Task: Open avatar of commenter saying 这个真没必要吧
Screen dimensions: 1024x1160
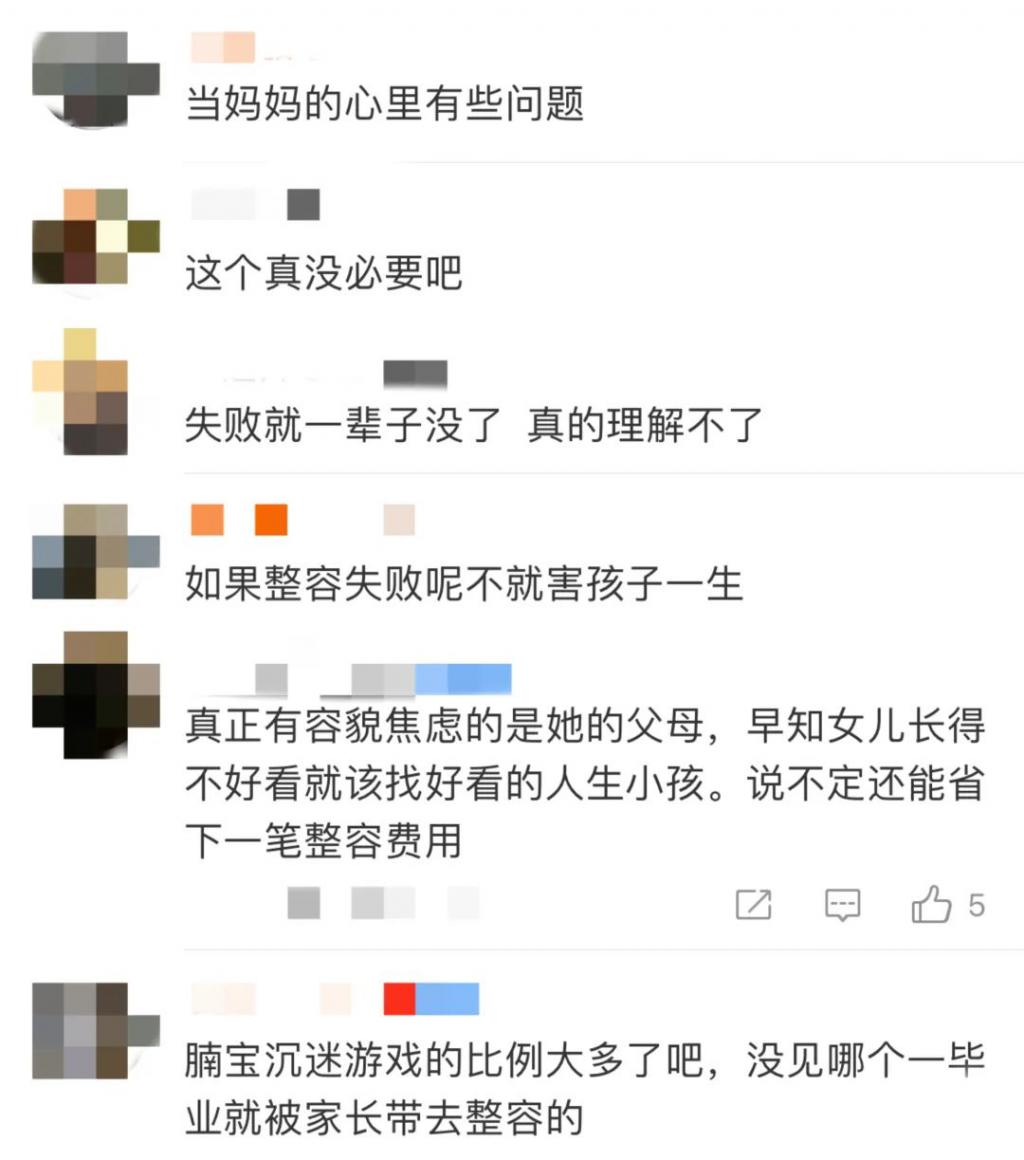Action: pos(96,236)
